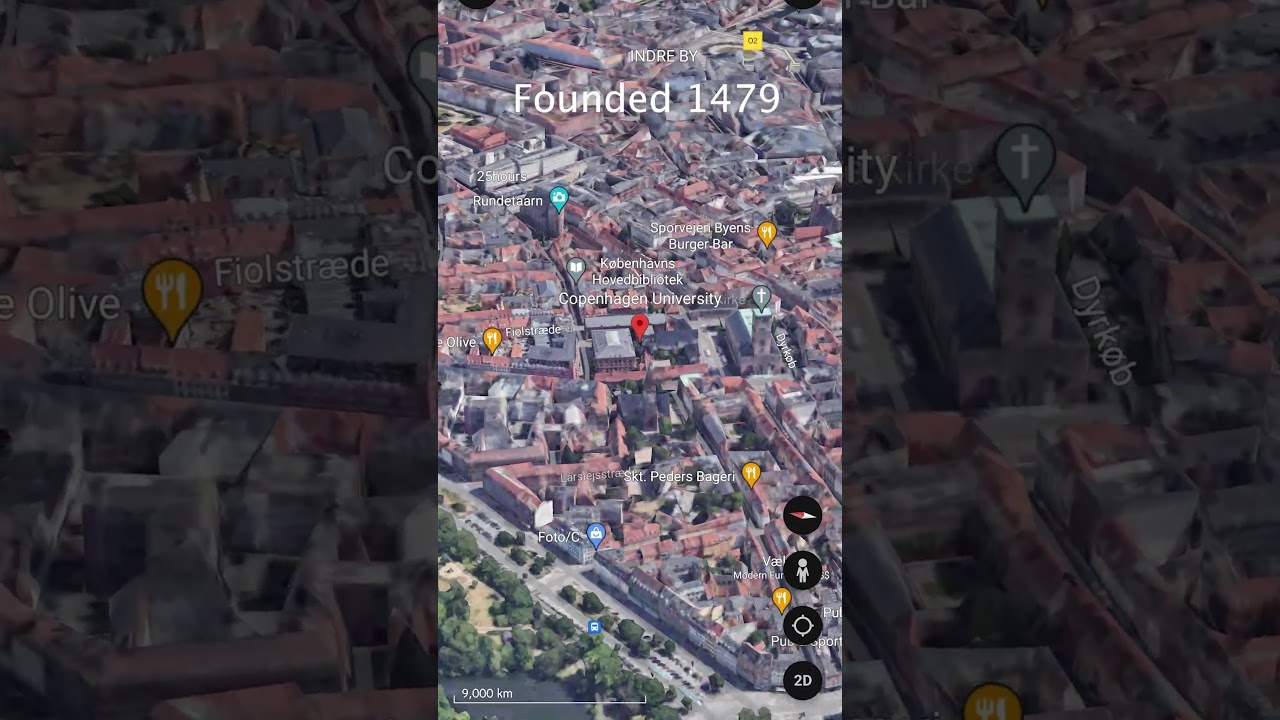Center map on my location
The height and width of the screenshot is (720, 1280).
point(802,626)
